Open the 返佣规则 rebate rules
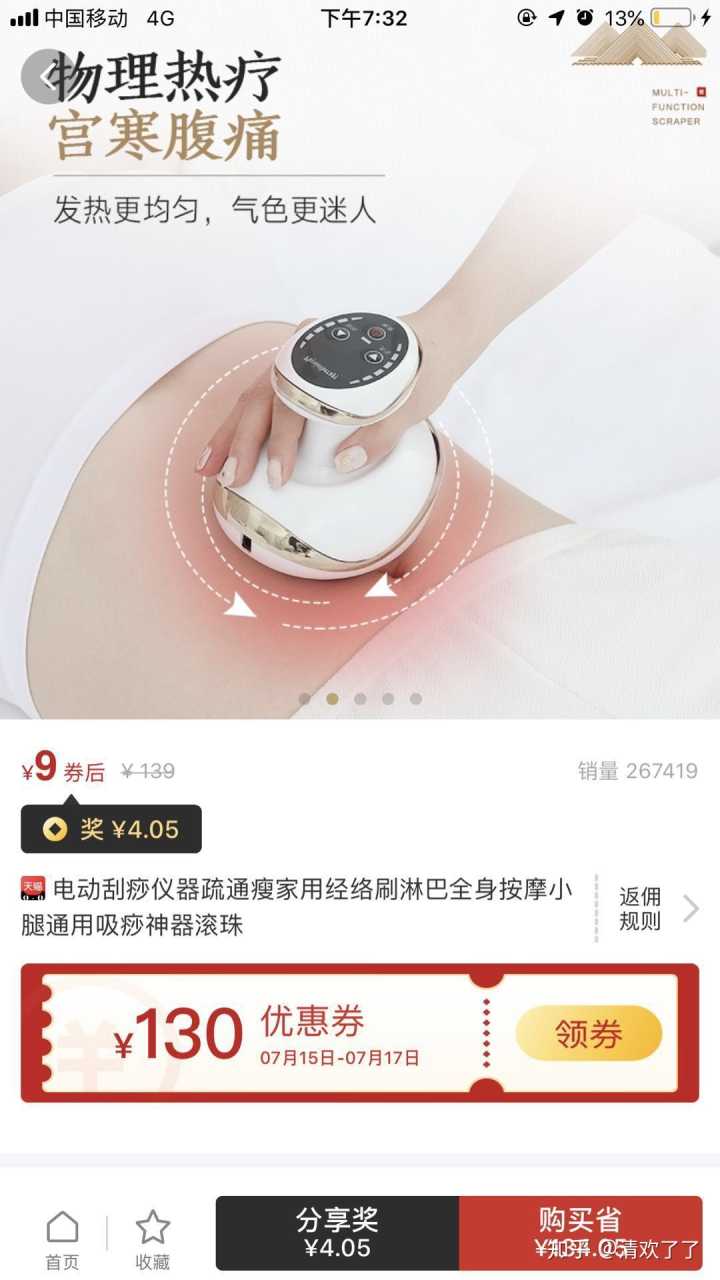The height and width of the screenshot is (1280, 720). pos(656,909)
